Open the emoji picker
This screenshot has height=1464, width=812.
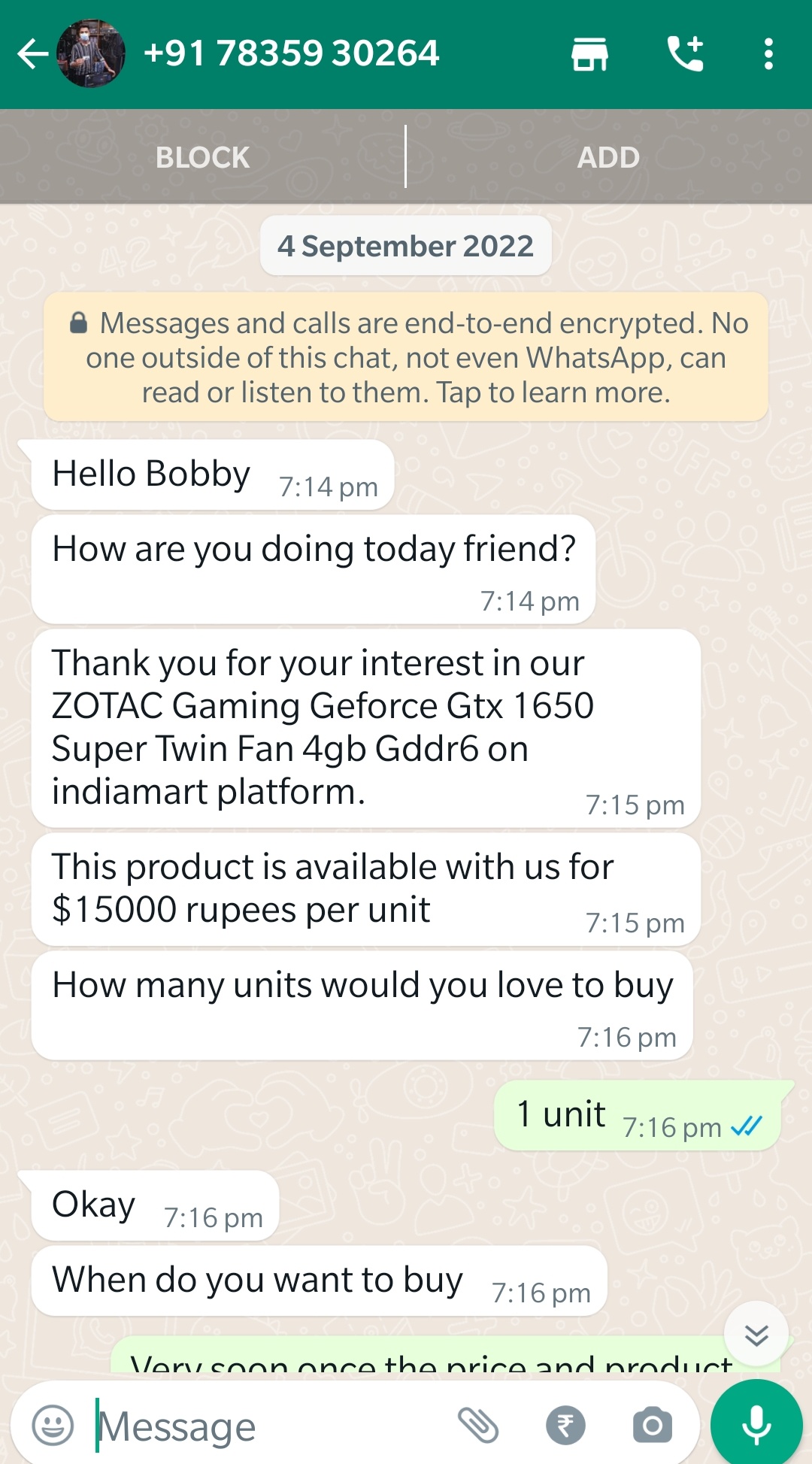(53, 1426)
